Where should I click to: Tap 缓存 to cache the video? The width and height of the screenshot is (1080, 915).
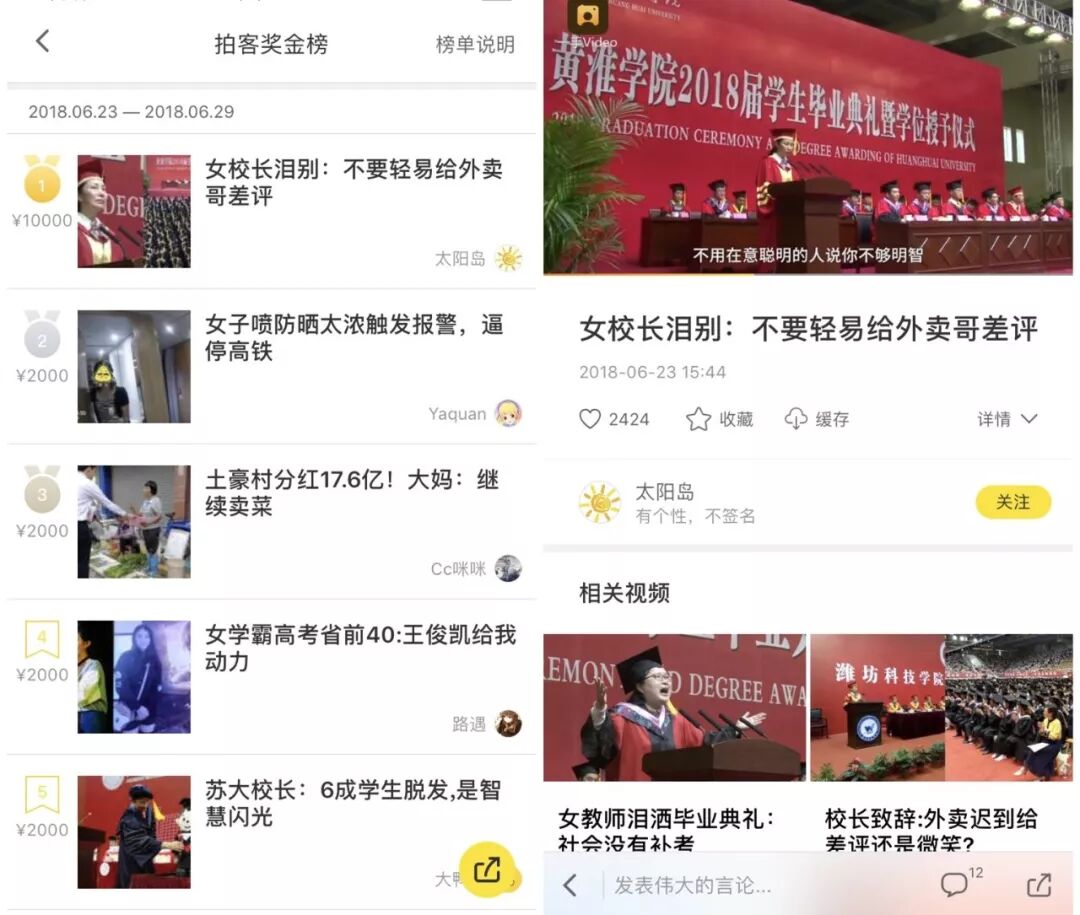(816, 419)
